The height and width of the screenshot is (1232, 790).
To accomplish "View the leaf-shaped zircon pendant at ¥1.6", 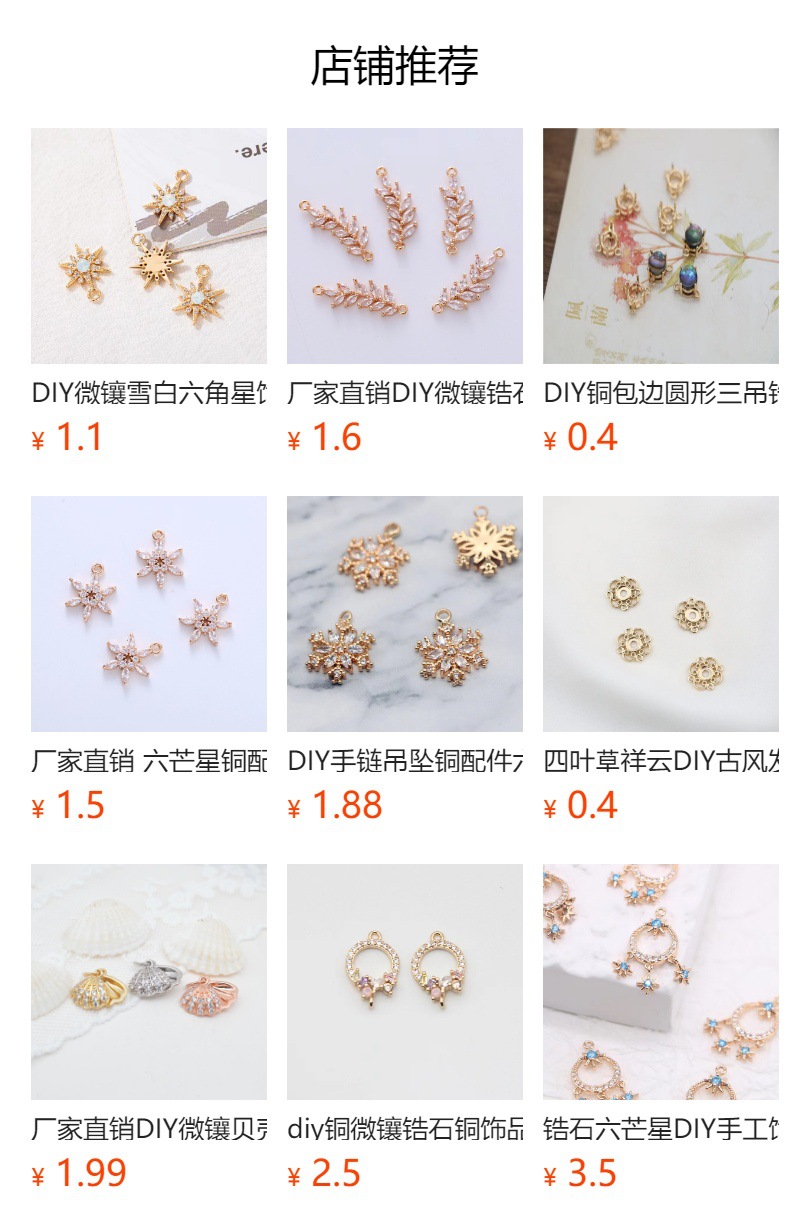I will tap(405, 246).
